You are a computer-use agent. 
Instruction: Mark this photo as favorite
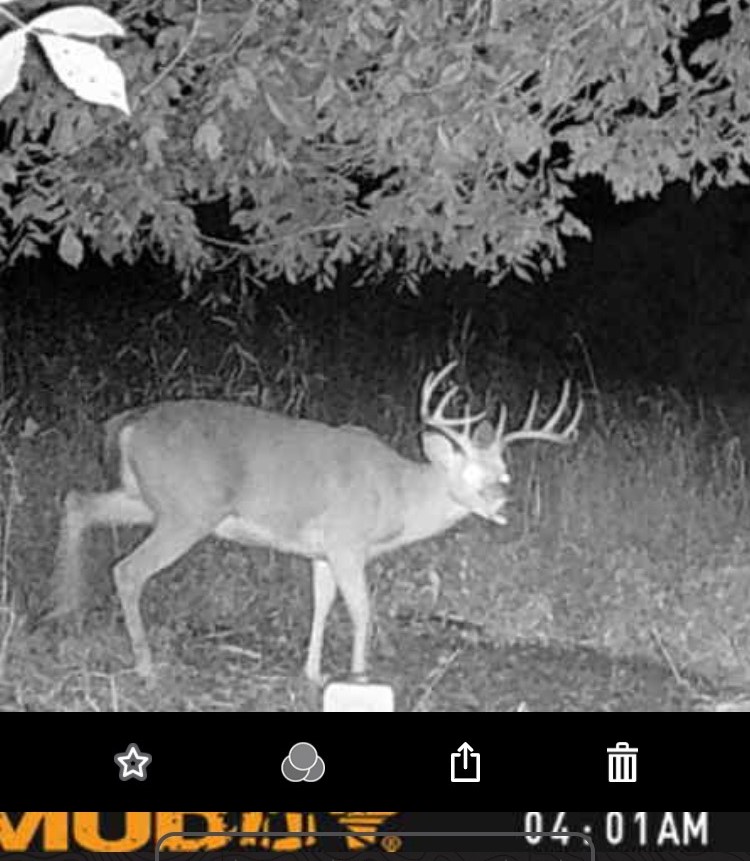(133, 763)
